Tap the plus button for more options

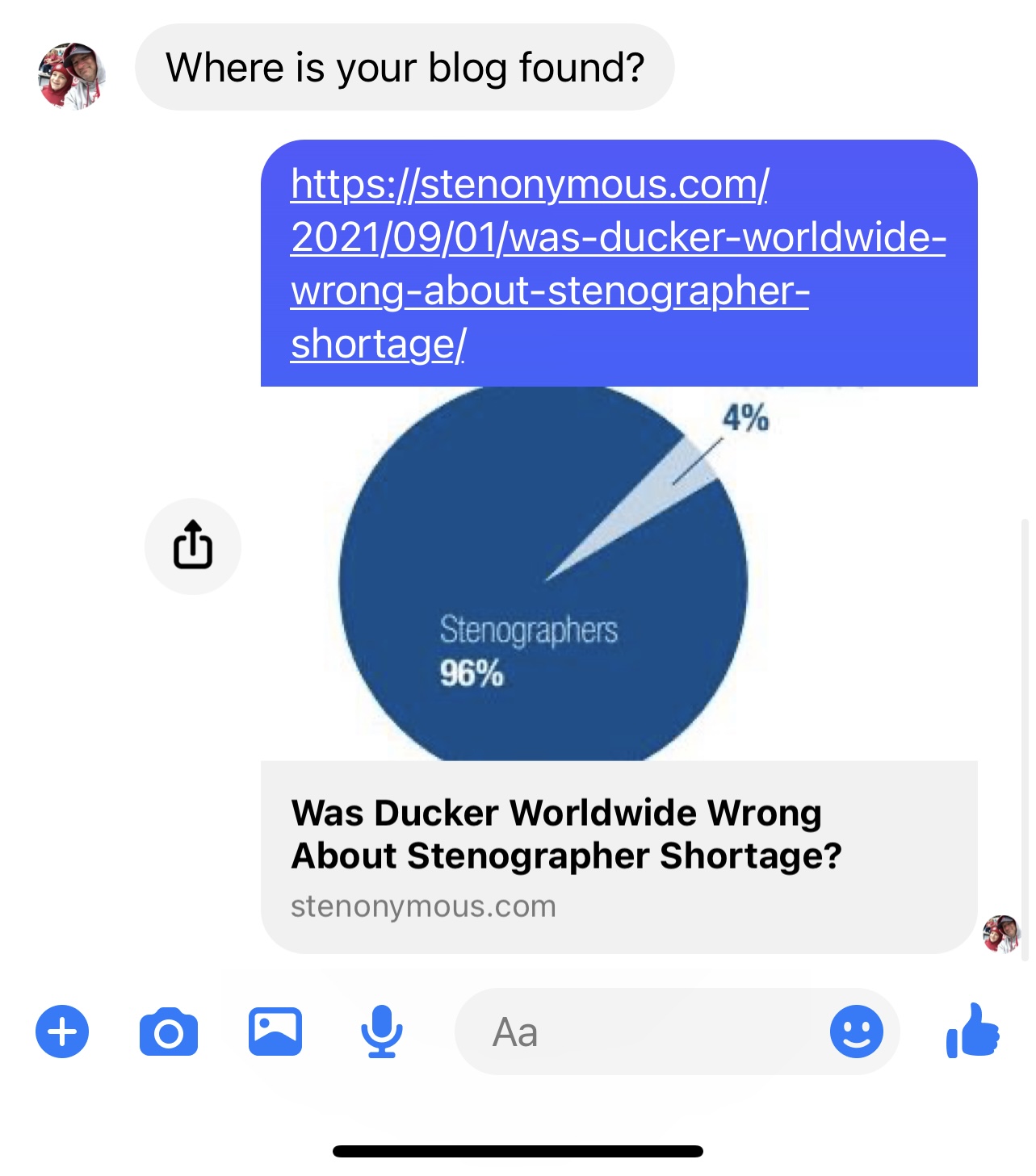tap(62, 1032)
